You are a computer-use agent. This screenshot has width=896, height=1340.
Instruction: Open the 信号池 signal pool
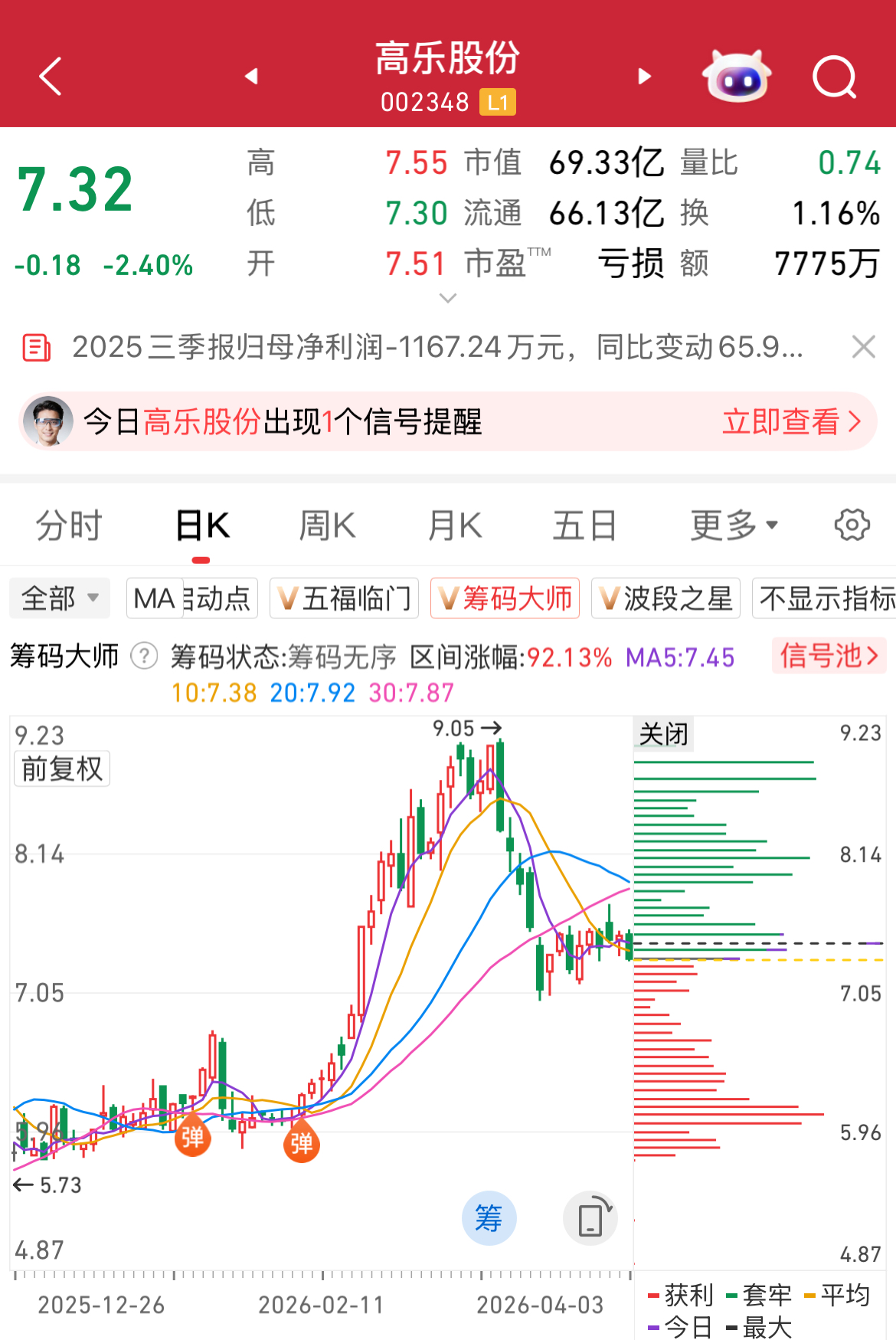coord(829,656)
